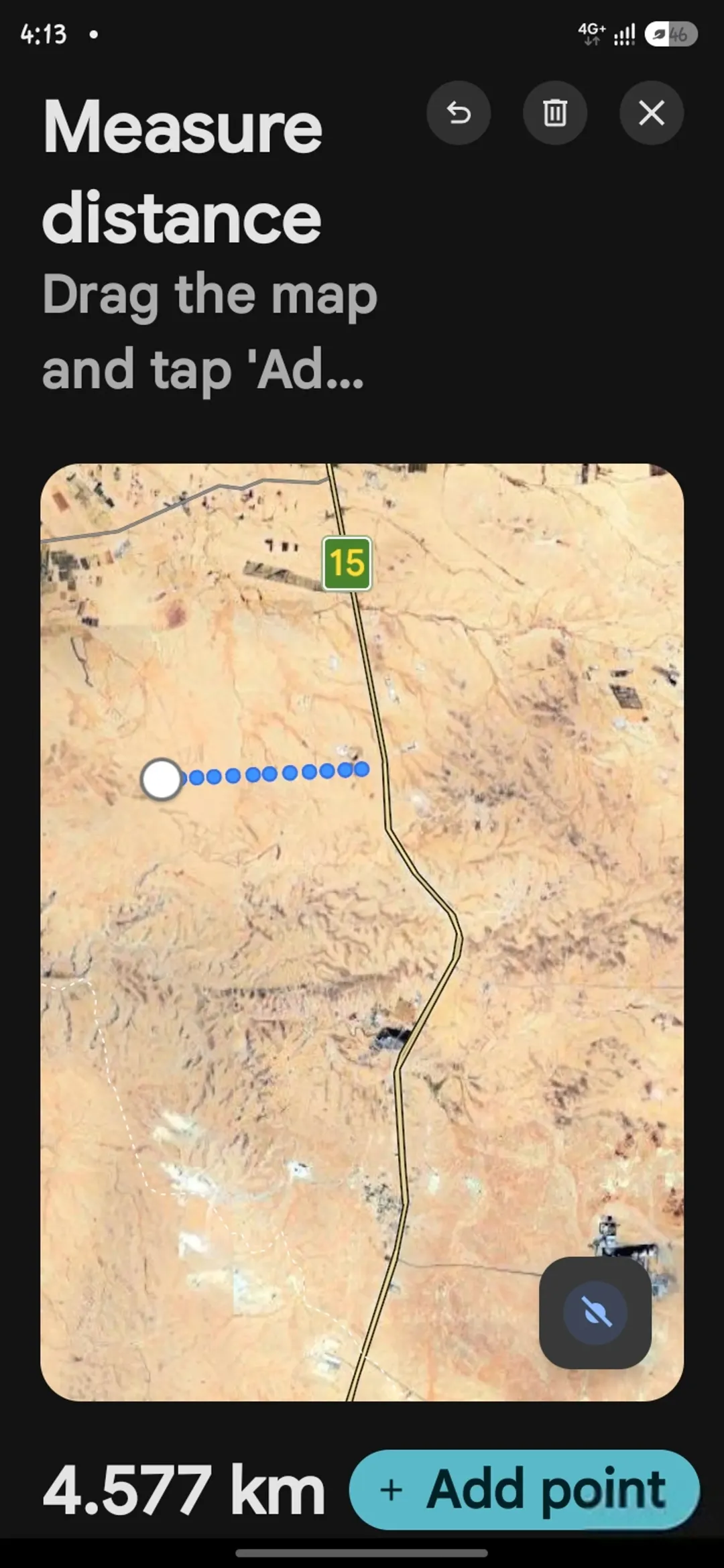Tap the Add point button
Screen dimensions: 724x1568
[524, 1489]
